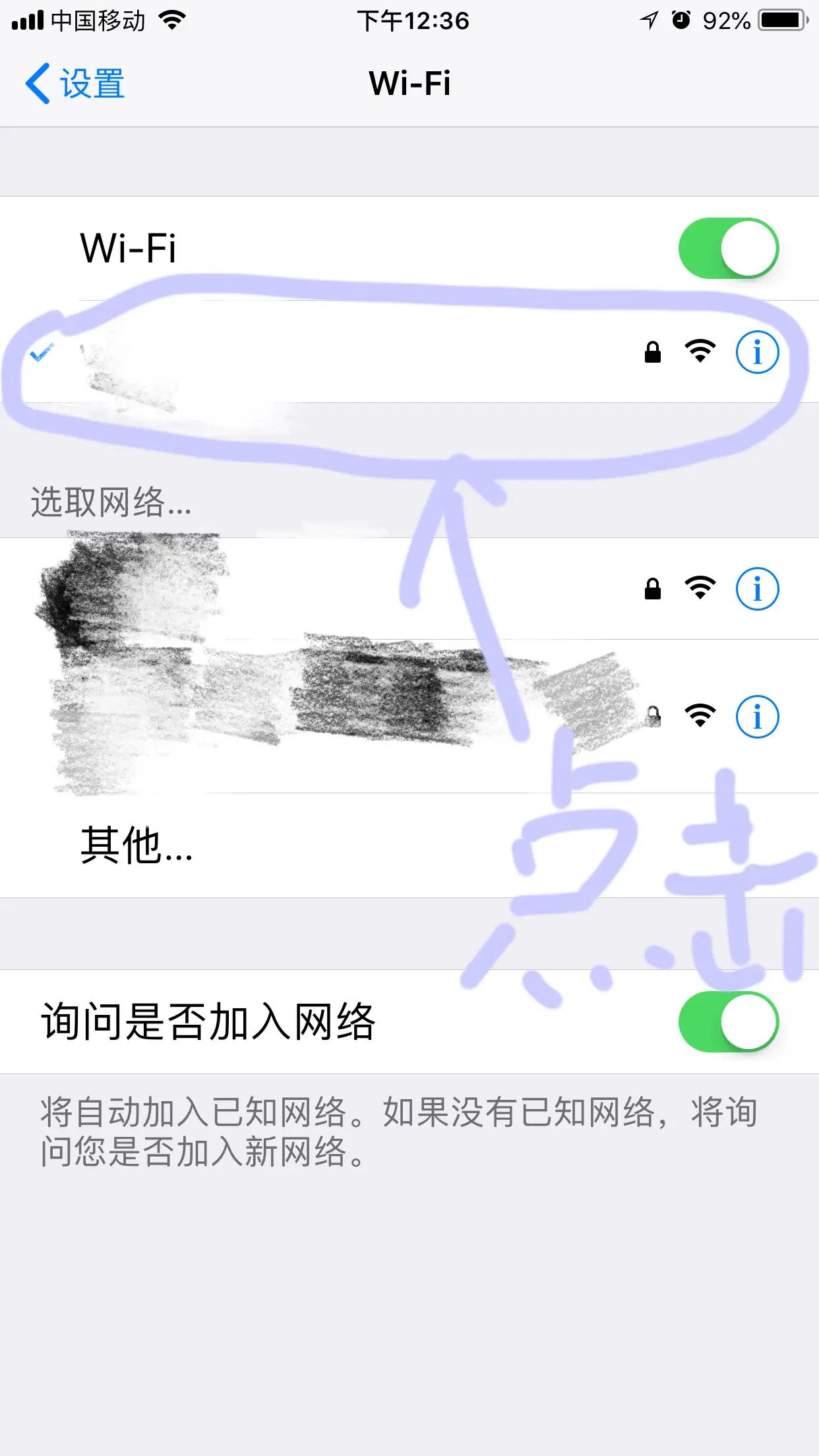
Task: Open info for the connected Wi-Fi network
Action: (x=757, y=353)
